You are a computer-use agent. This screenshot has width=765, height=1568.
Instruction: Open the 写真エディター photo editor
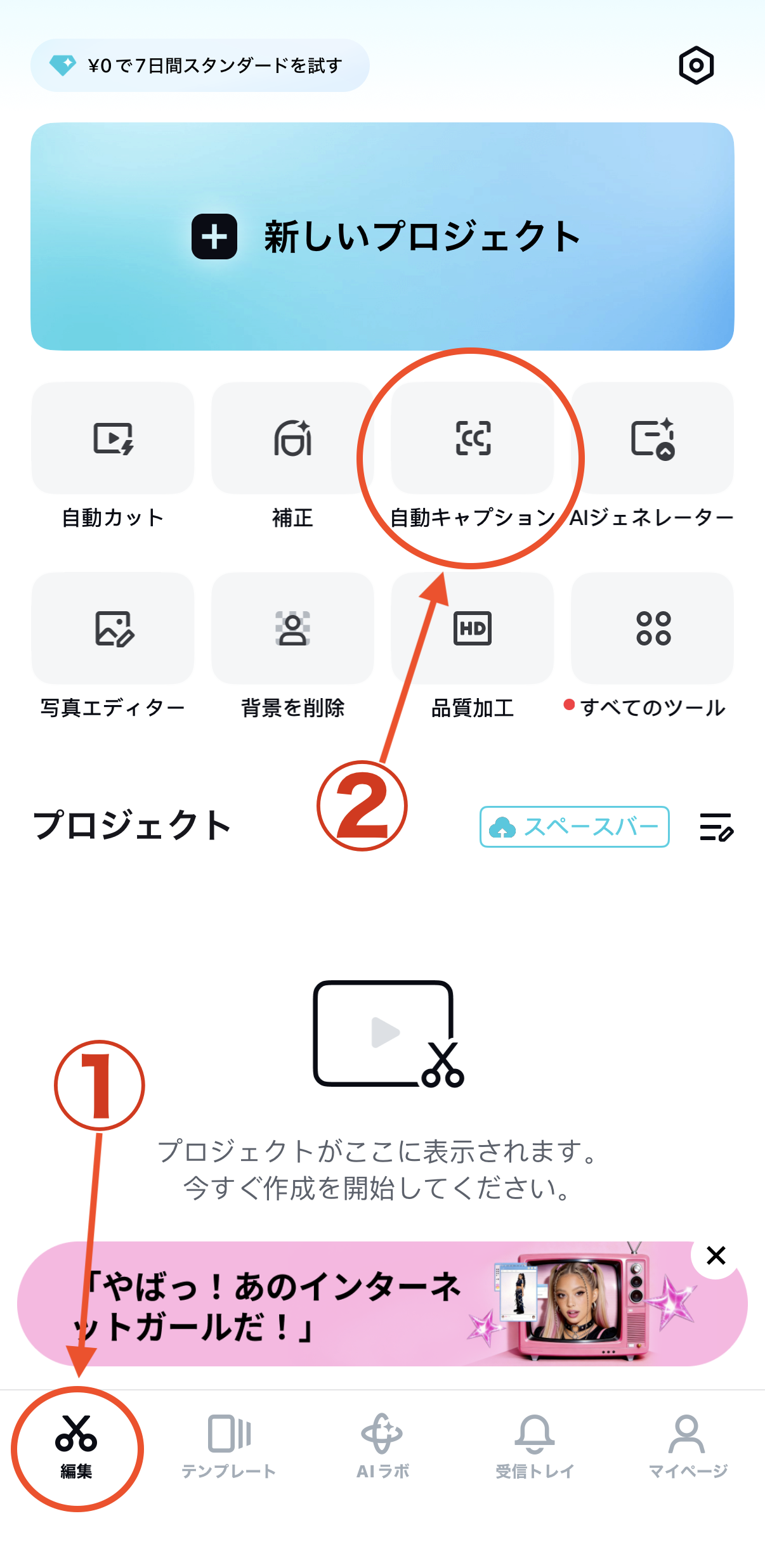click(x=113, y=629)
